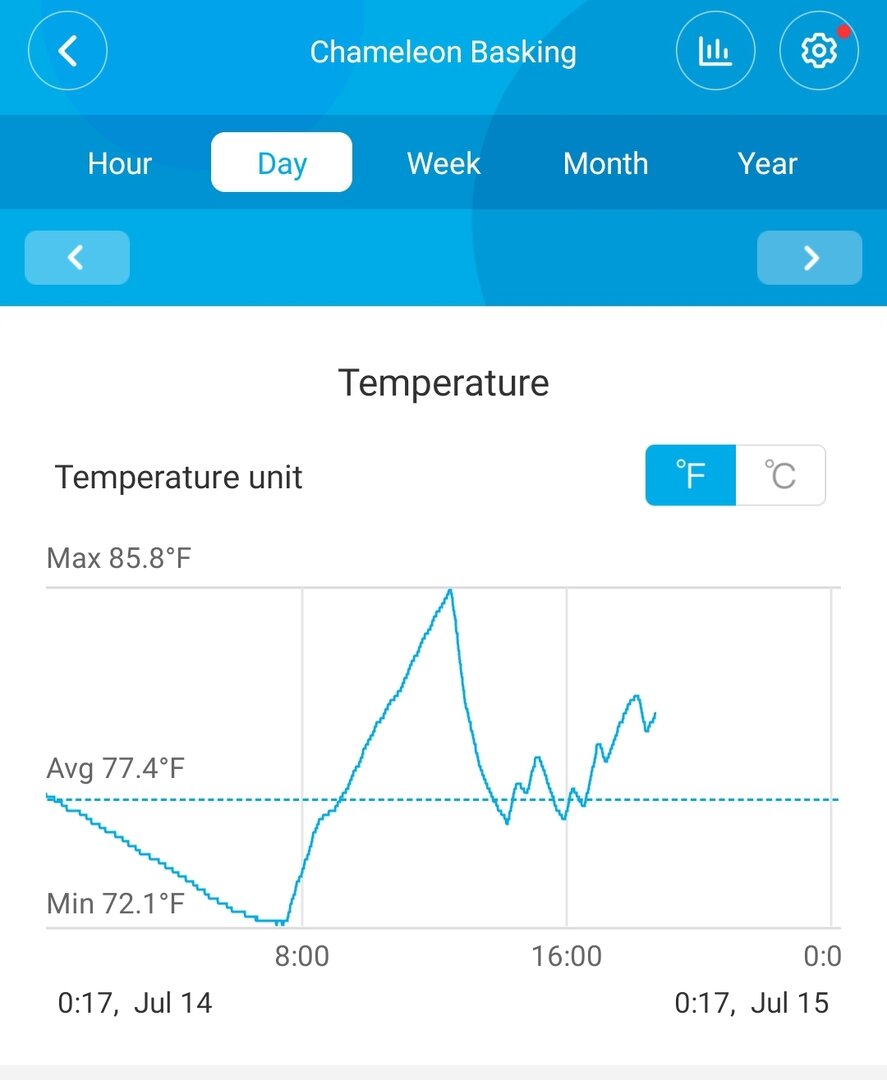Image resolution: width=887 pixels, height=1080 pixels.
Task: Open device settings gear
Action: click(x=818, y=51)
